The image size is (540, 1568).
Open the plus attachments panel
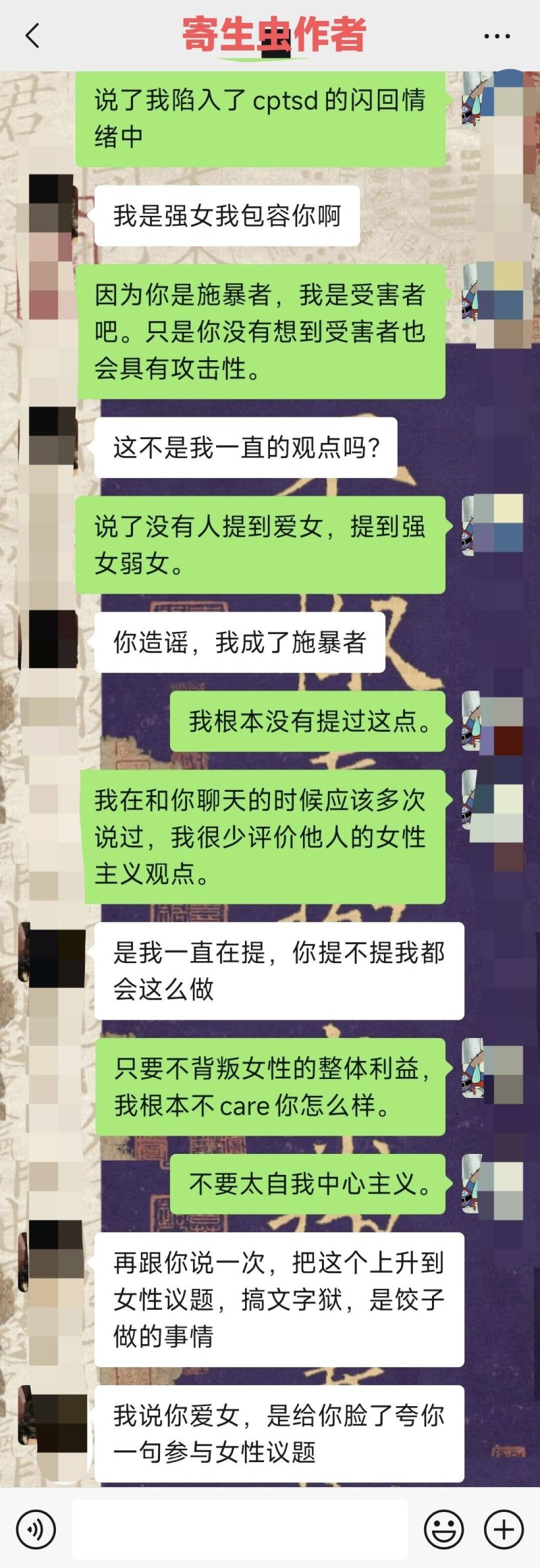pyautogui.click(x=504, y=1530)
